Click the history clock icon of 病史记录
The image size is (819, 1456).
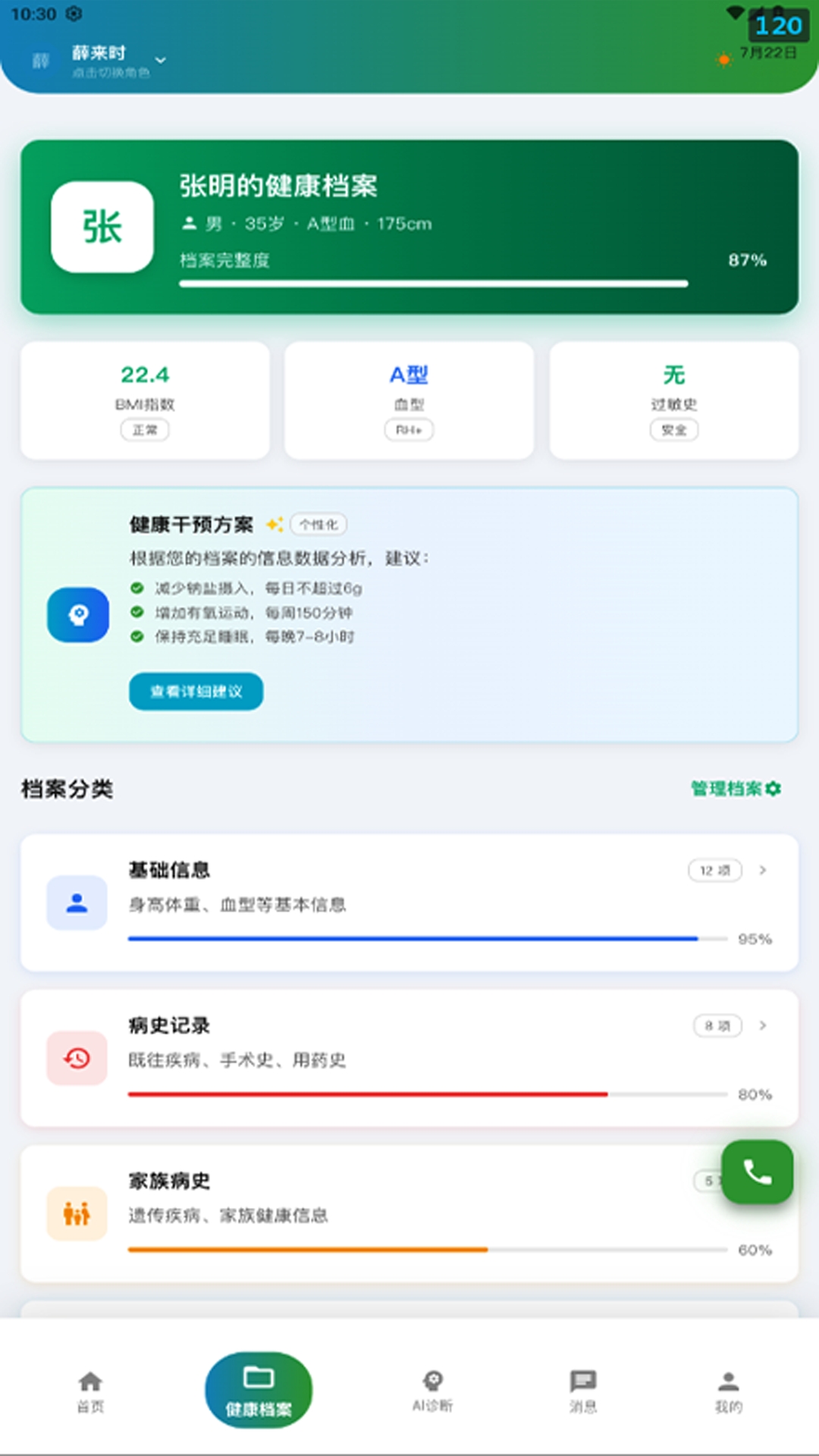coord(77,1059)
